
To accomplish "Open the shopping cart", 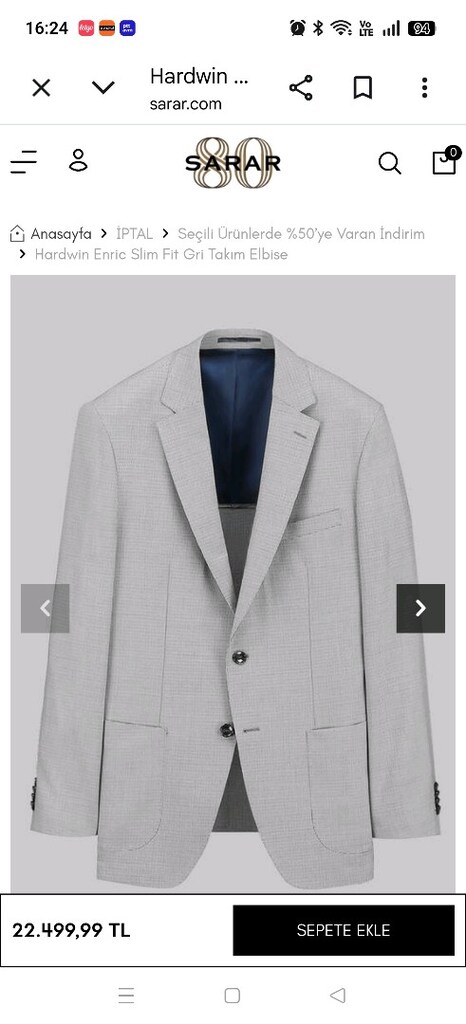I will [446, 161].
